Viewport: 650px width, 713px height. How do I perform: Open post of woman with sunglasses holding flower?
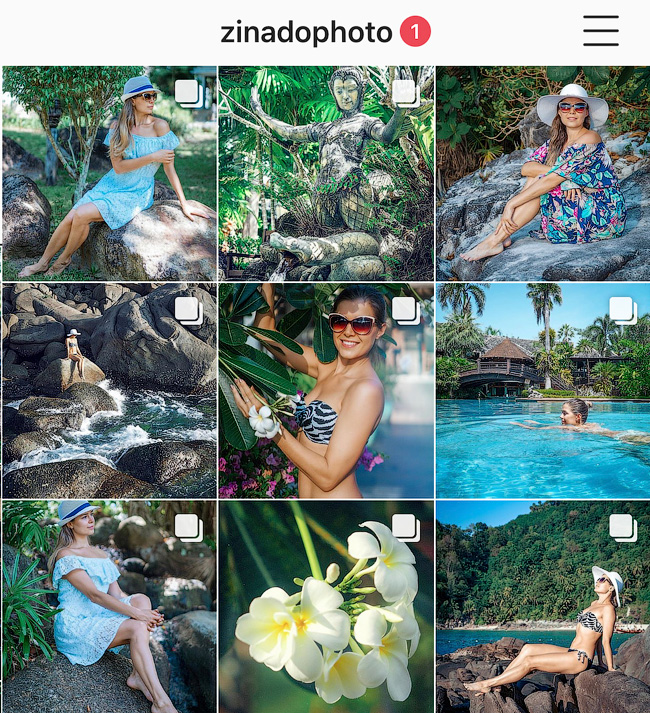tap(326, 390)
